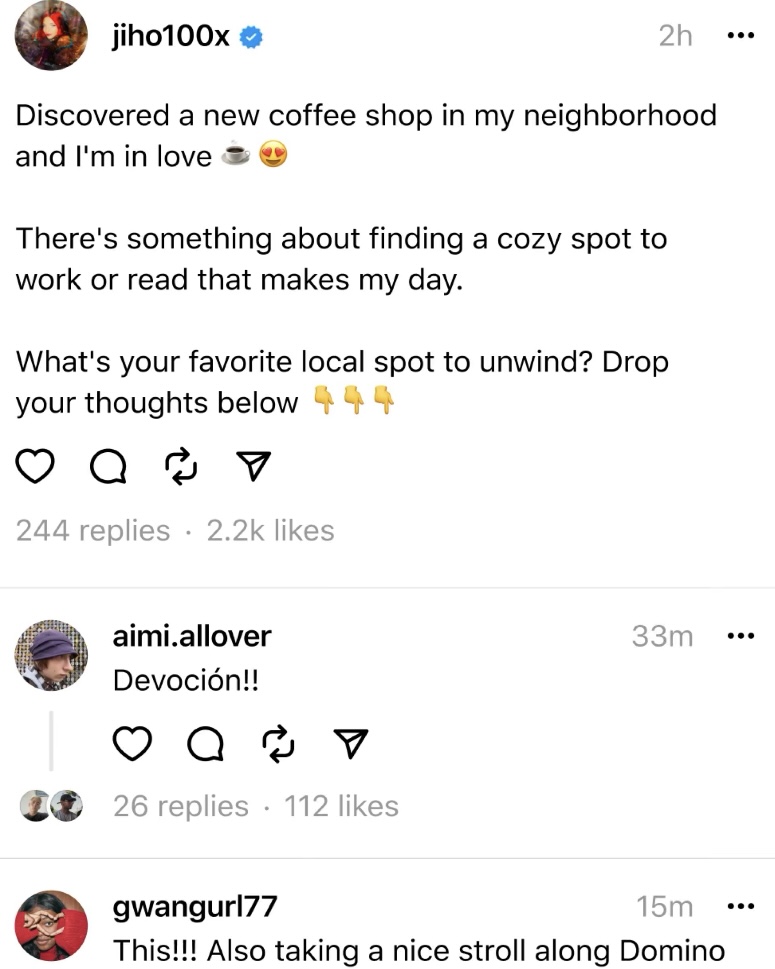
Task: View 244 replies on jiho100x's post
Action: coord(93,530)
